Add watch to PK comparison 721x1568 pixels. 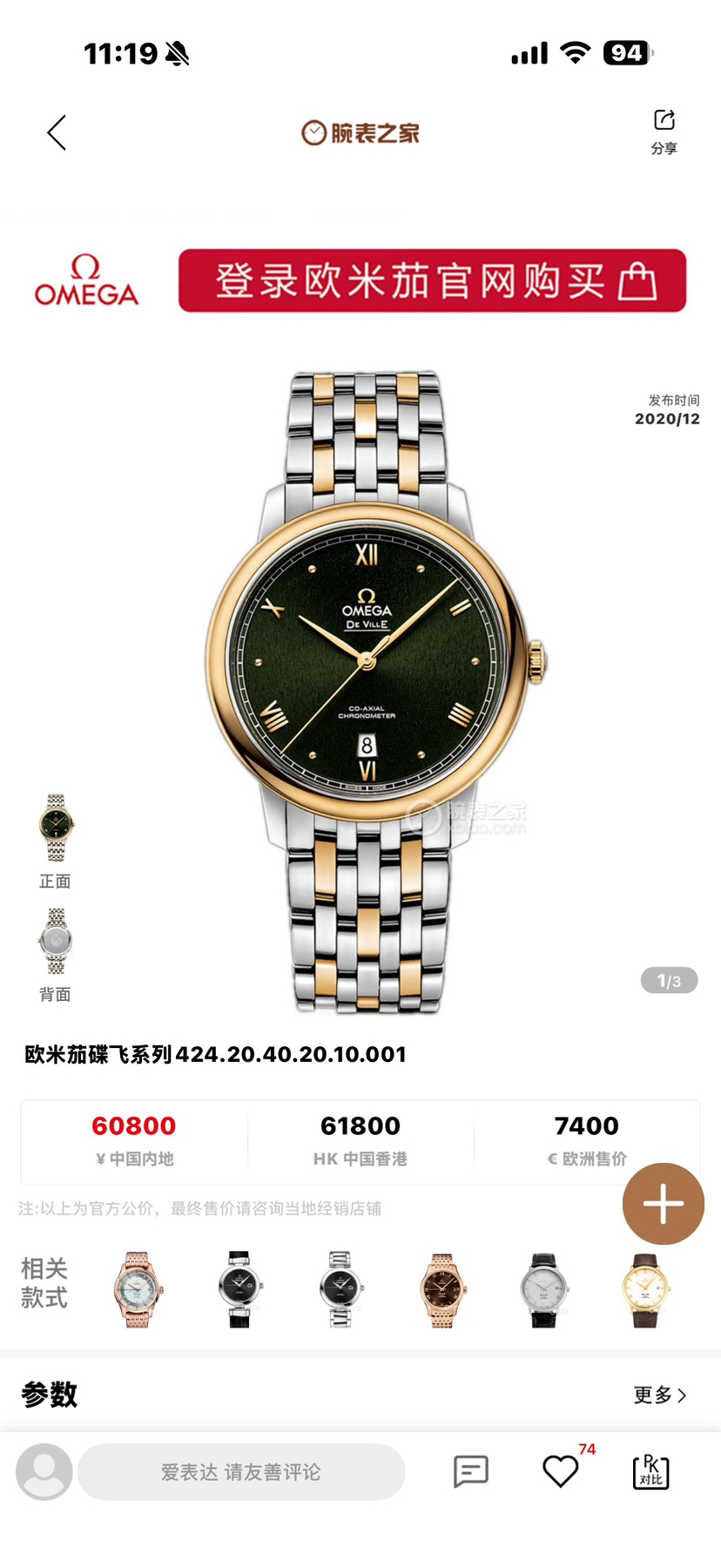click(650, 1471)
